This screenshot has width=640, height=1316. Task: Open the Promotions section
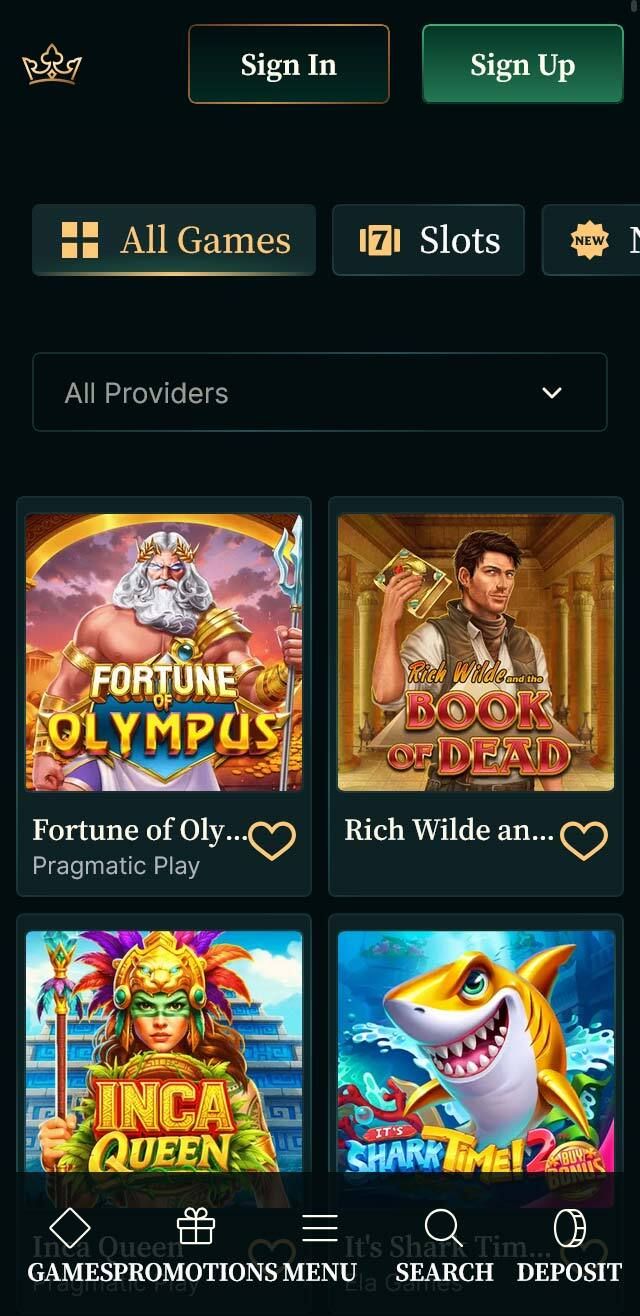click(196, 1246)
